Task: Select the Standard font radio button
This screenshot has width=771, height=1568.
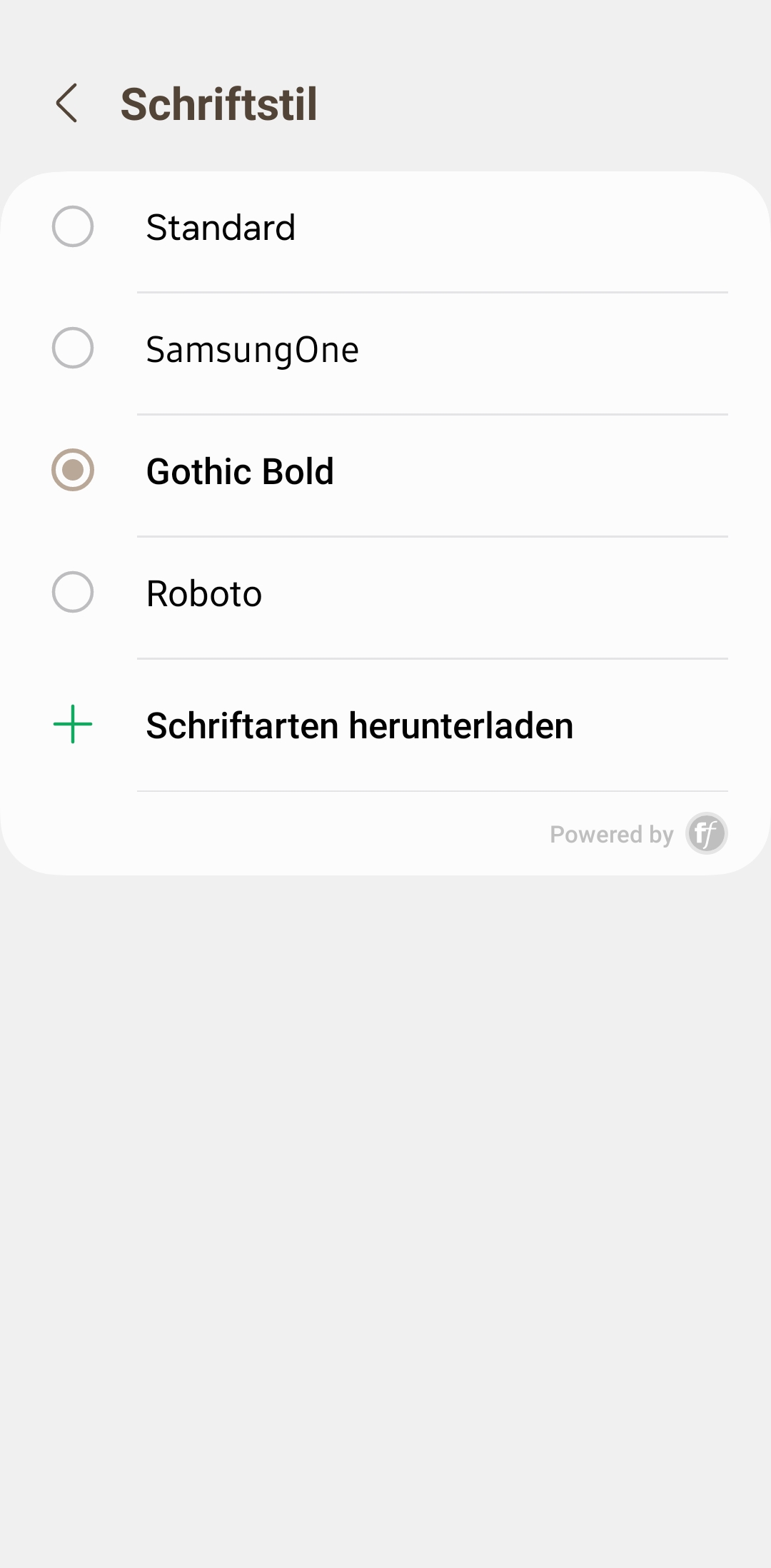Action: point(72,227)
